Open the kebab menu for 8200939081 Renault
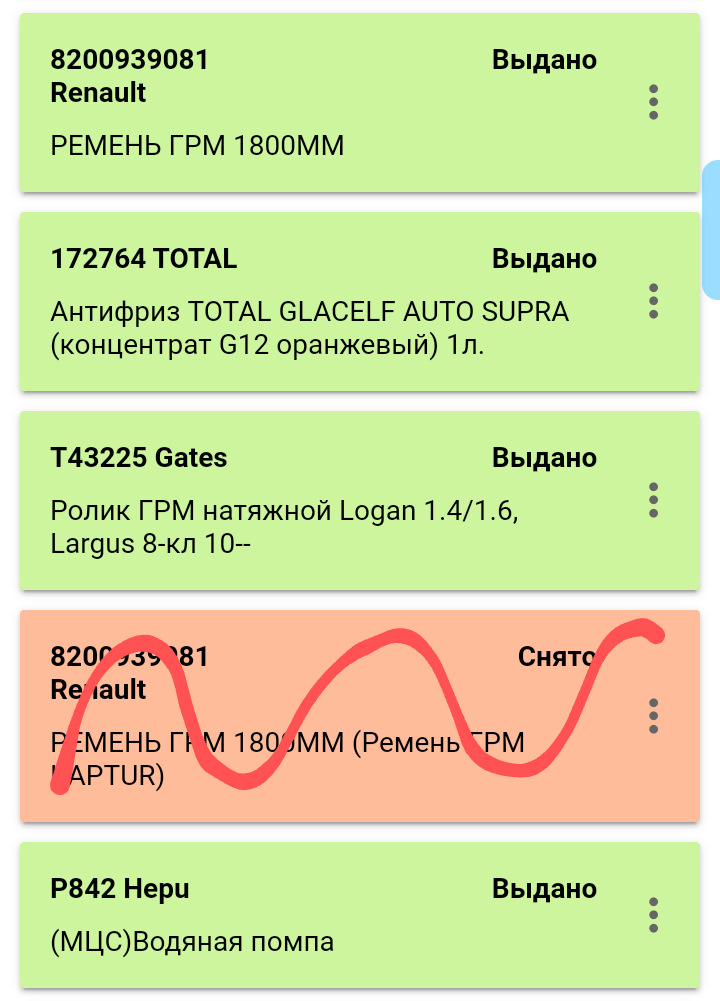This screenshot has width=720, height=1001. (653, 101)
